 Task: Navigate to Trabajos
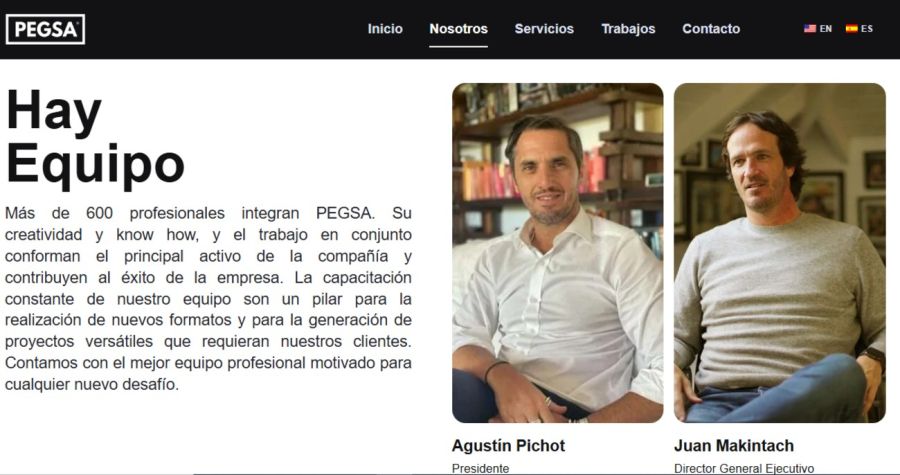click(x=628, y=29)
